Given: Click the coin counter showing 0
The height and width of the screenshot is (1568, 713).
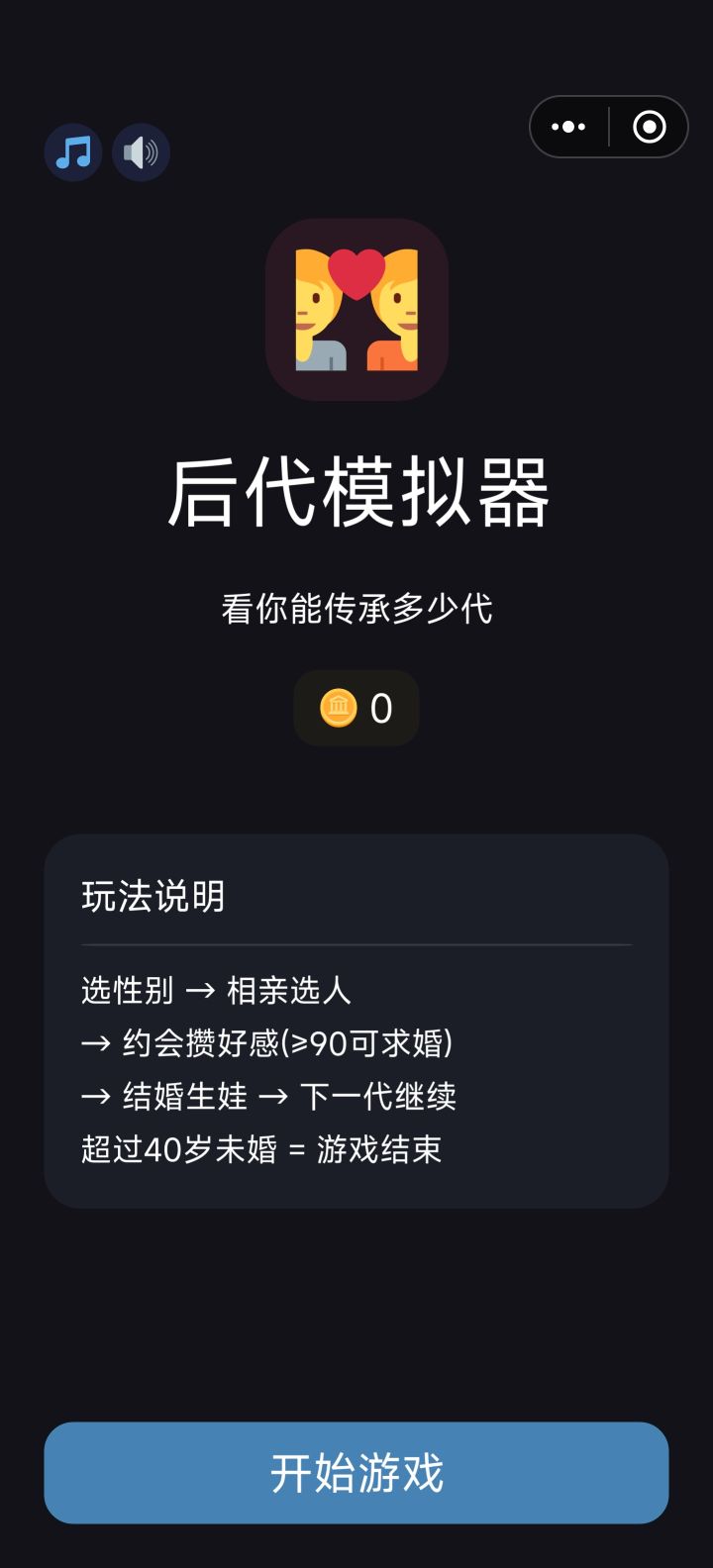Looking at the screenshot, I should [356, 707].
